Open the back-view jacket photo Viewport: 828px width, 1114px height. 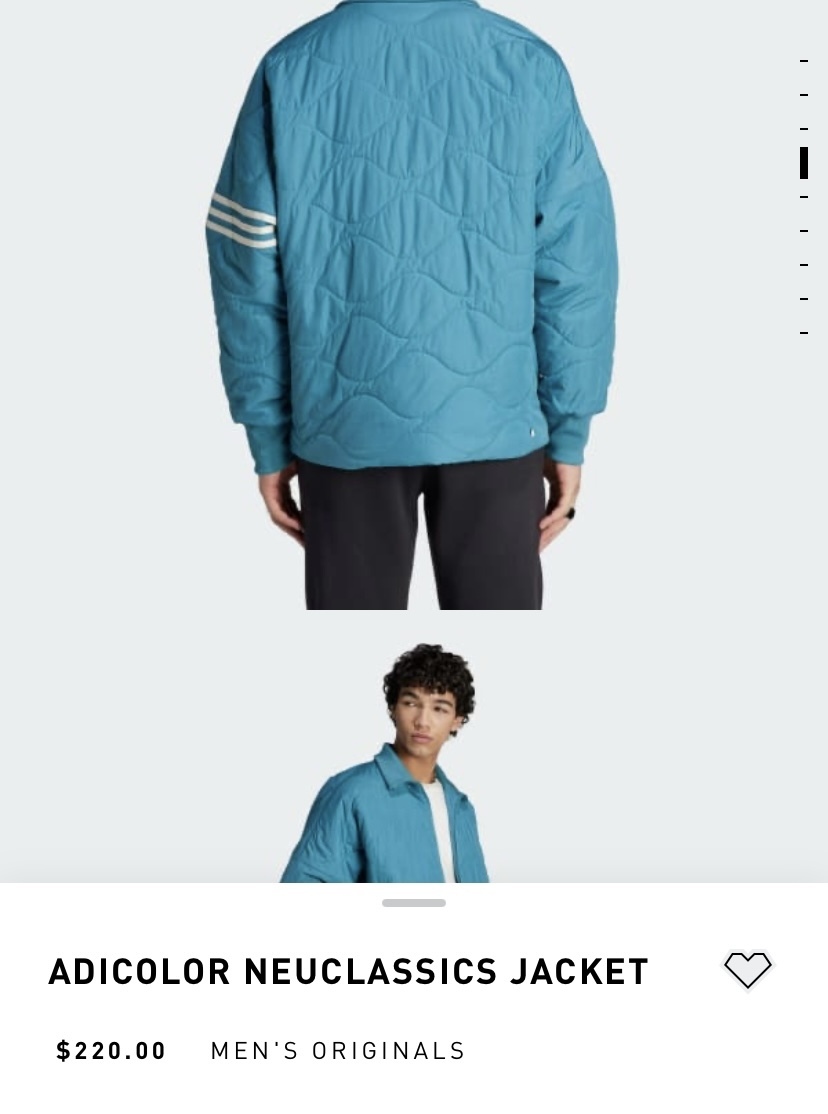[412, 300]
